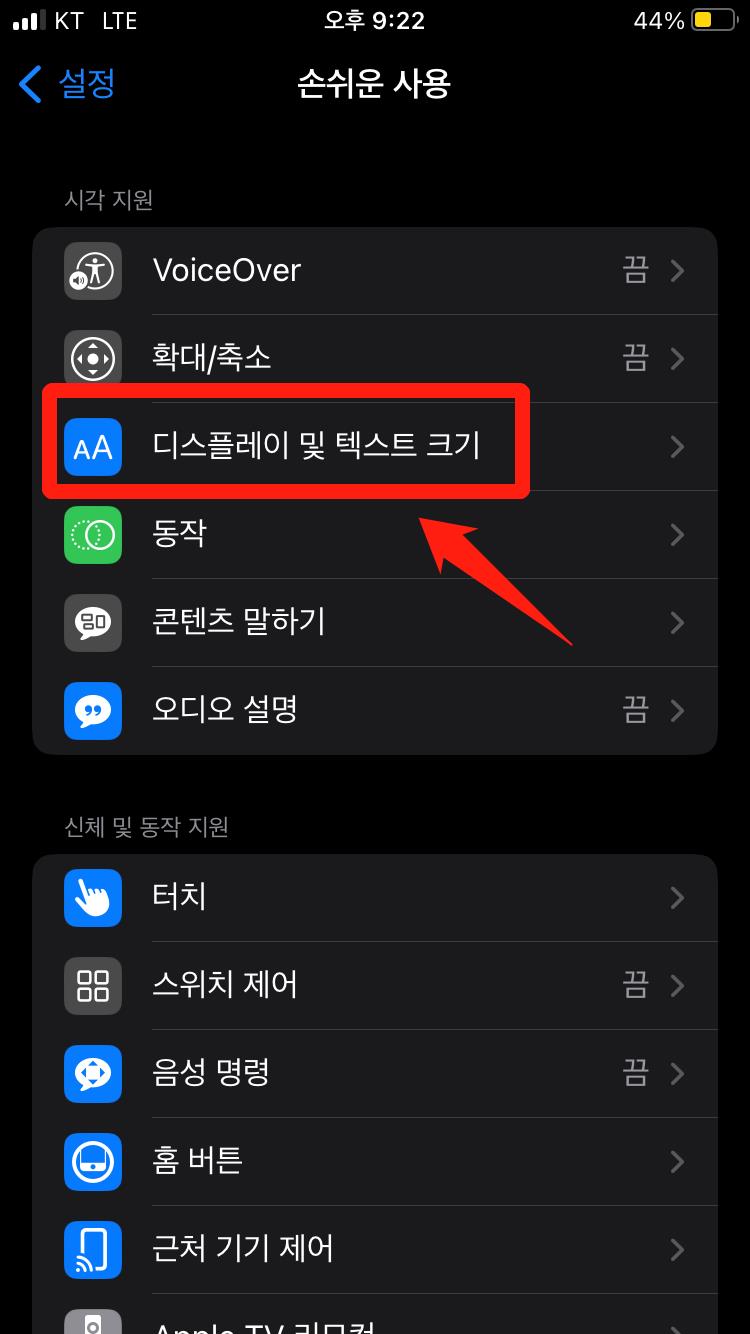Screen dimensions: 750x1334
Task: Open 음성 명령 settings
Action: [x=375, y=1073]
